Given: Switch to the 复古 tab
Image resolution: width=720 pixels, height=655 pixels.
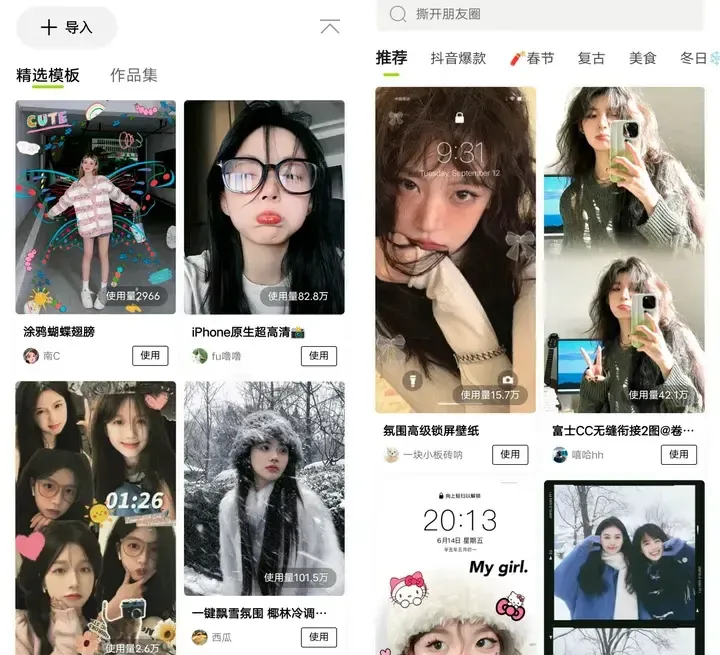Looking at the screenshot, I should pyautogui.click(x=591, y=58).
